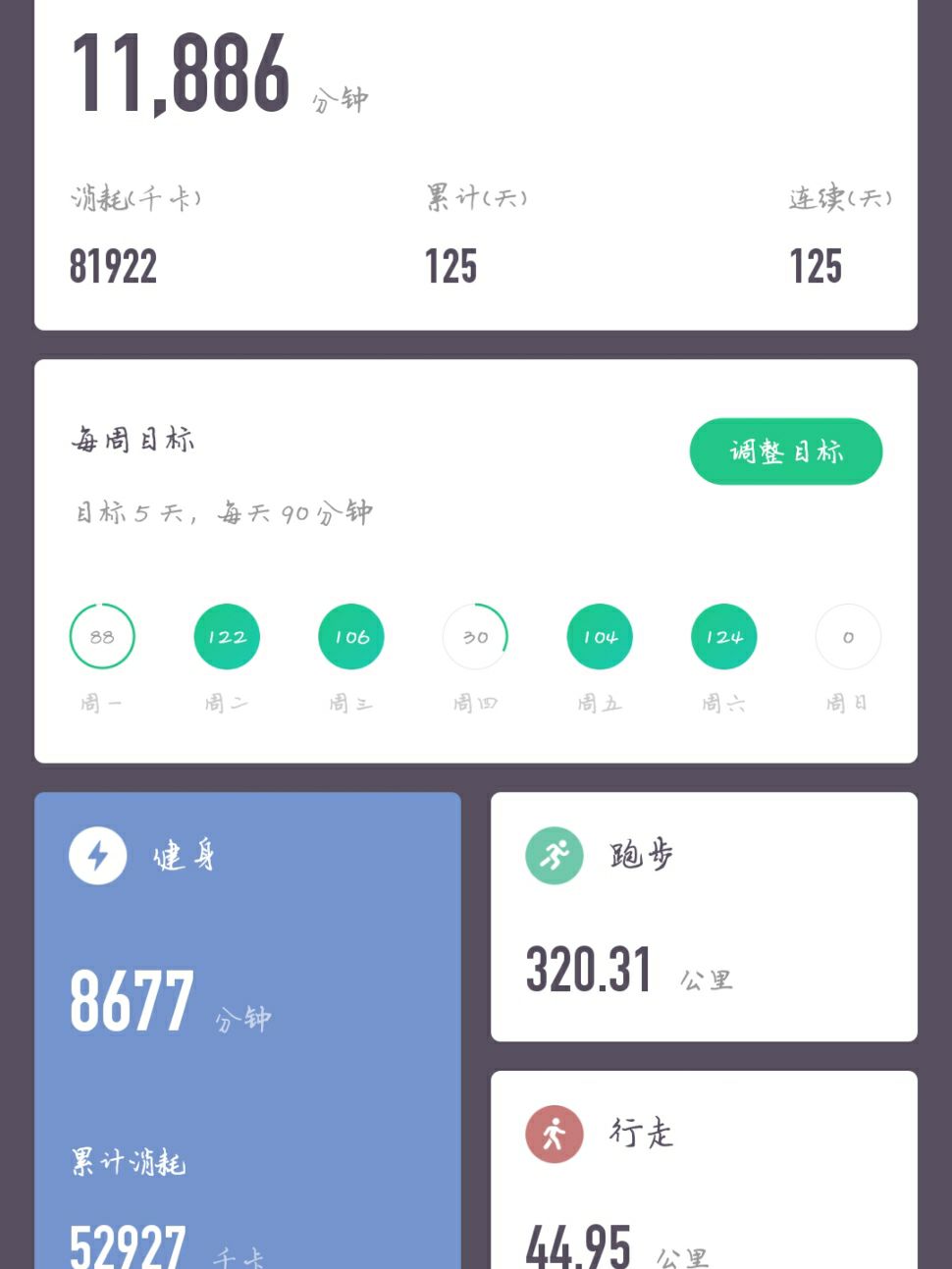Click the 周六 circle showing 124
This screenshot has height=1269, width=952.
coord(724,636)
